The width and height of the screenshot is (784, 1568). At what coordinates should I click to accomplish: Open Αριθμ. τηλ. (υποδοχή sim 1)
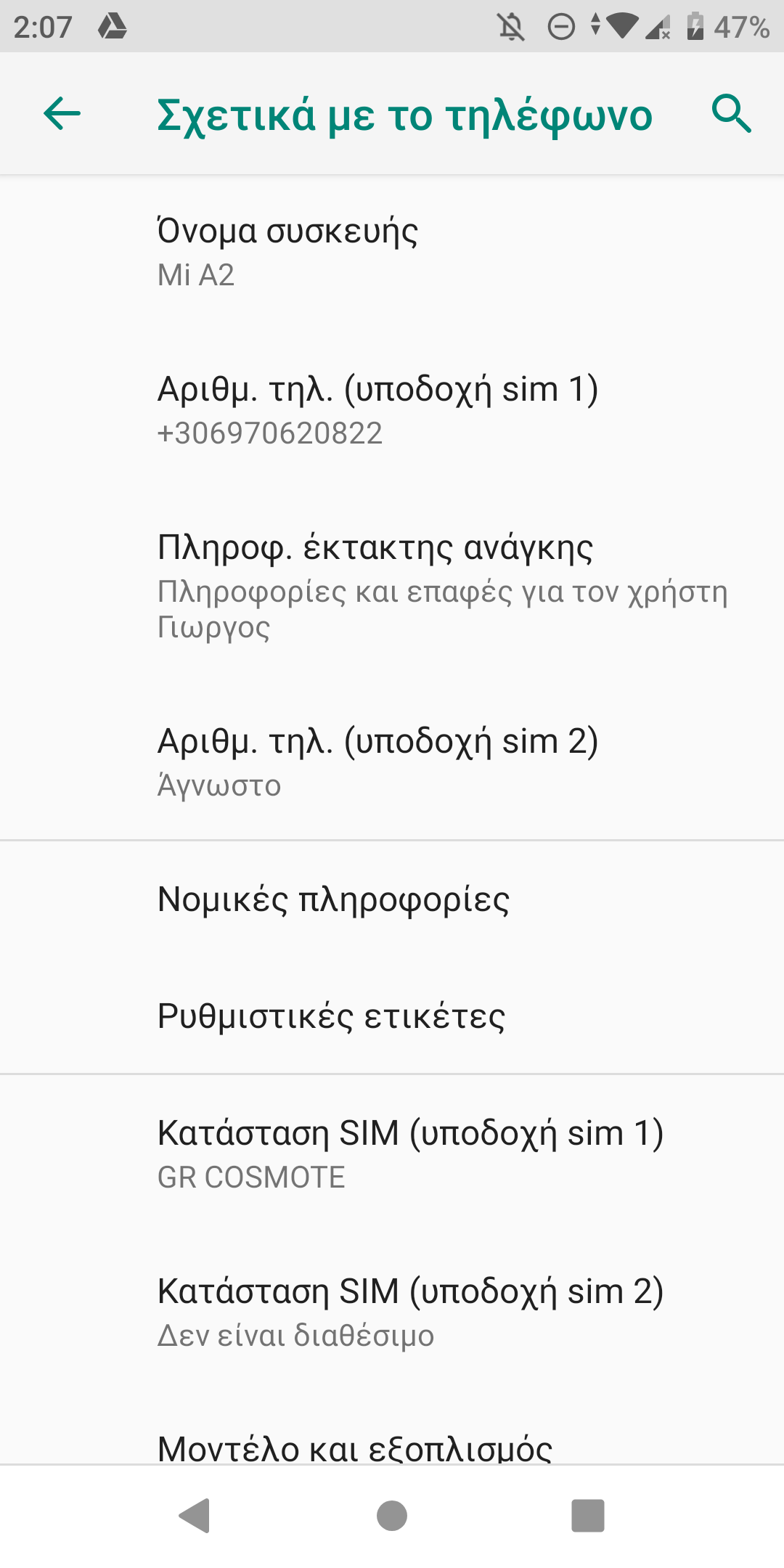(392, 410)
